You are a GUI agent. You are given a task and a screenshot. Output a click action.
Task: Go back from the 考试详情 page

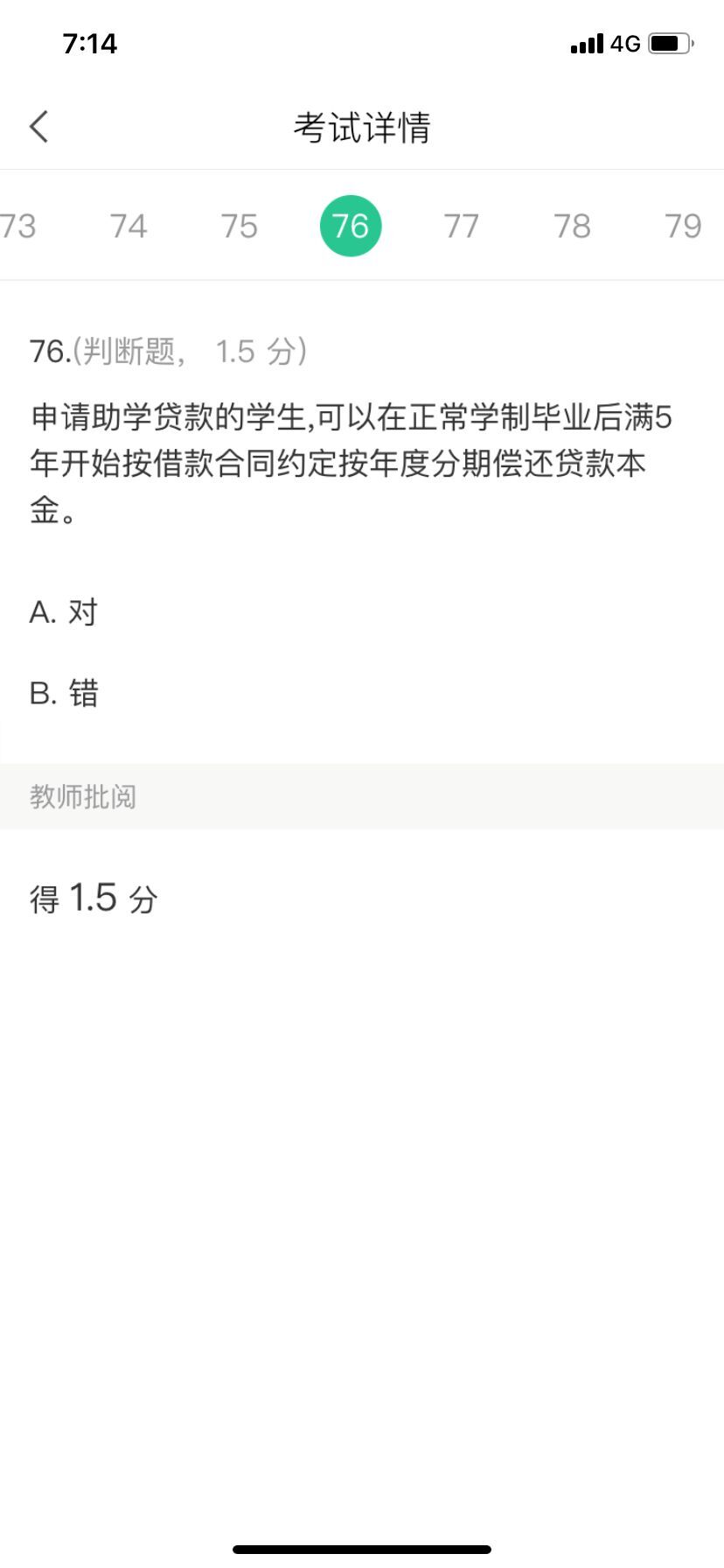click(x=39, y=127)
